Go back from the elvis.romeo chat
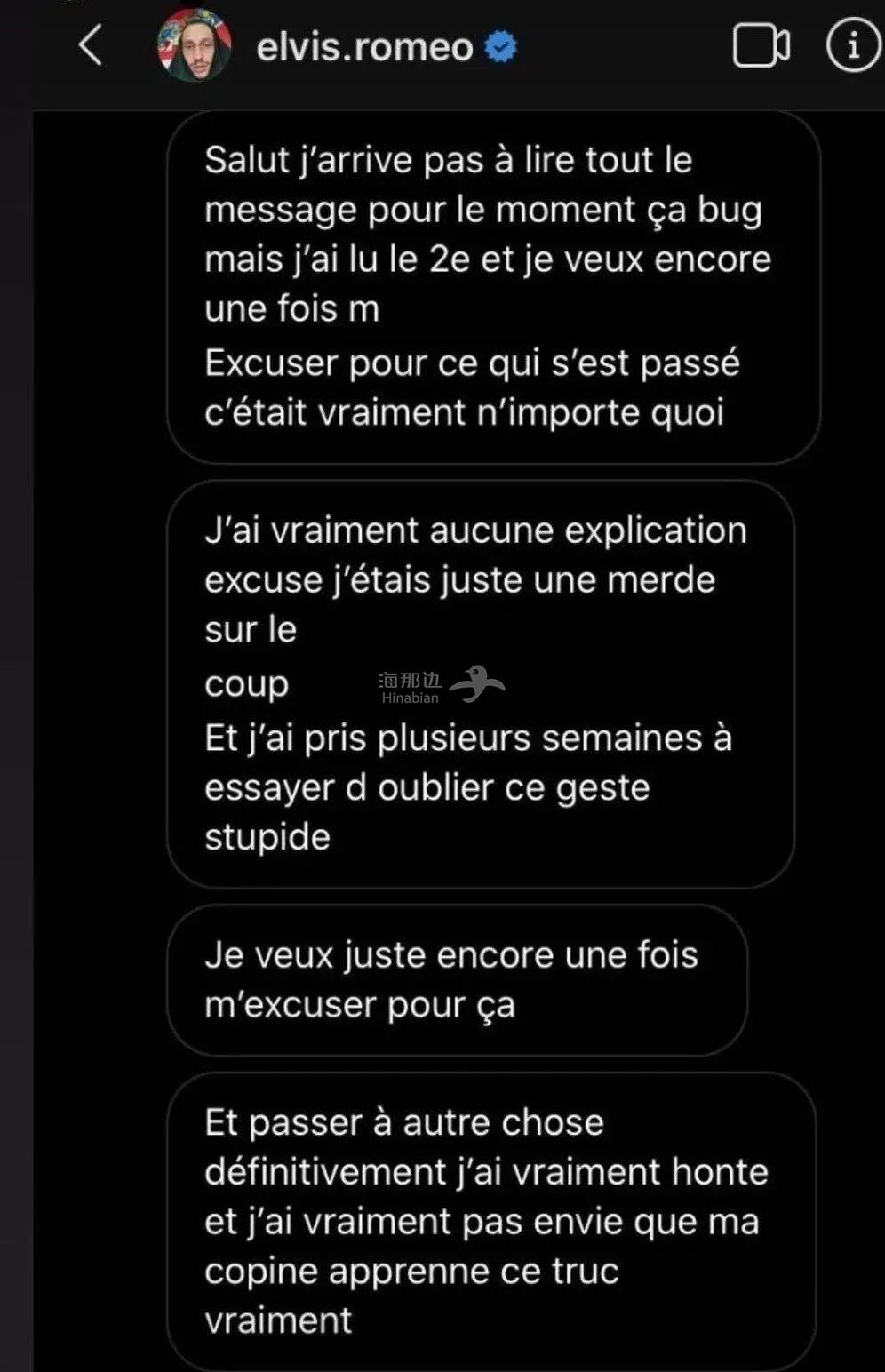The height and width of the screenshot is (1372, 885). pyautogui.click(x=91, y=45)
